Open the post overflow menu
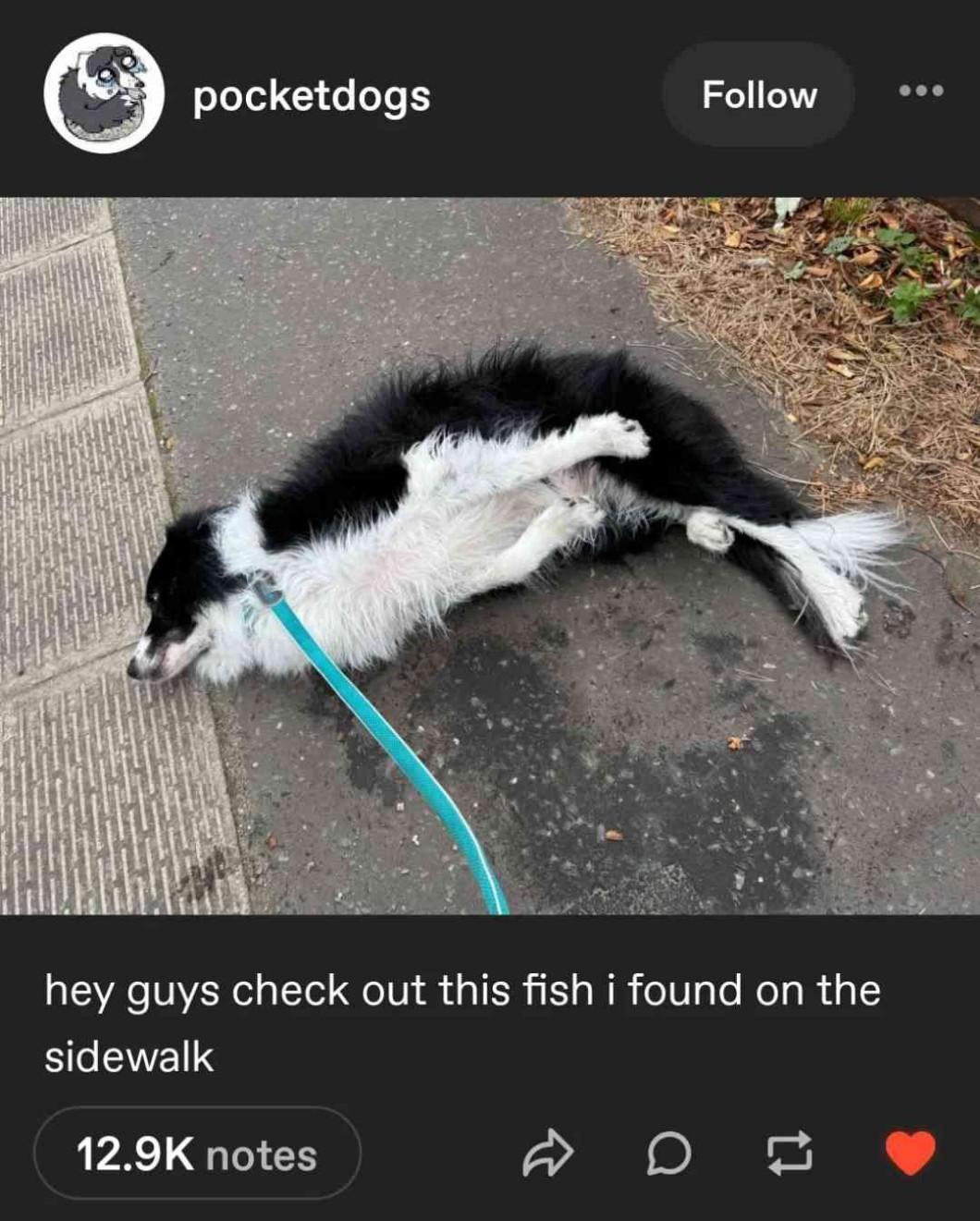This screenshot has width=980, height=1221. pyautogui.click(x=921, y=91)
